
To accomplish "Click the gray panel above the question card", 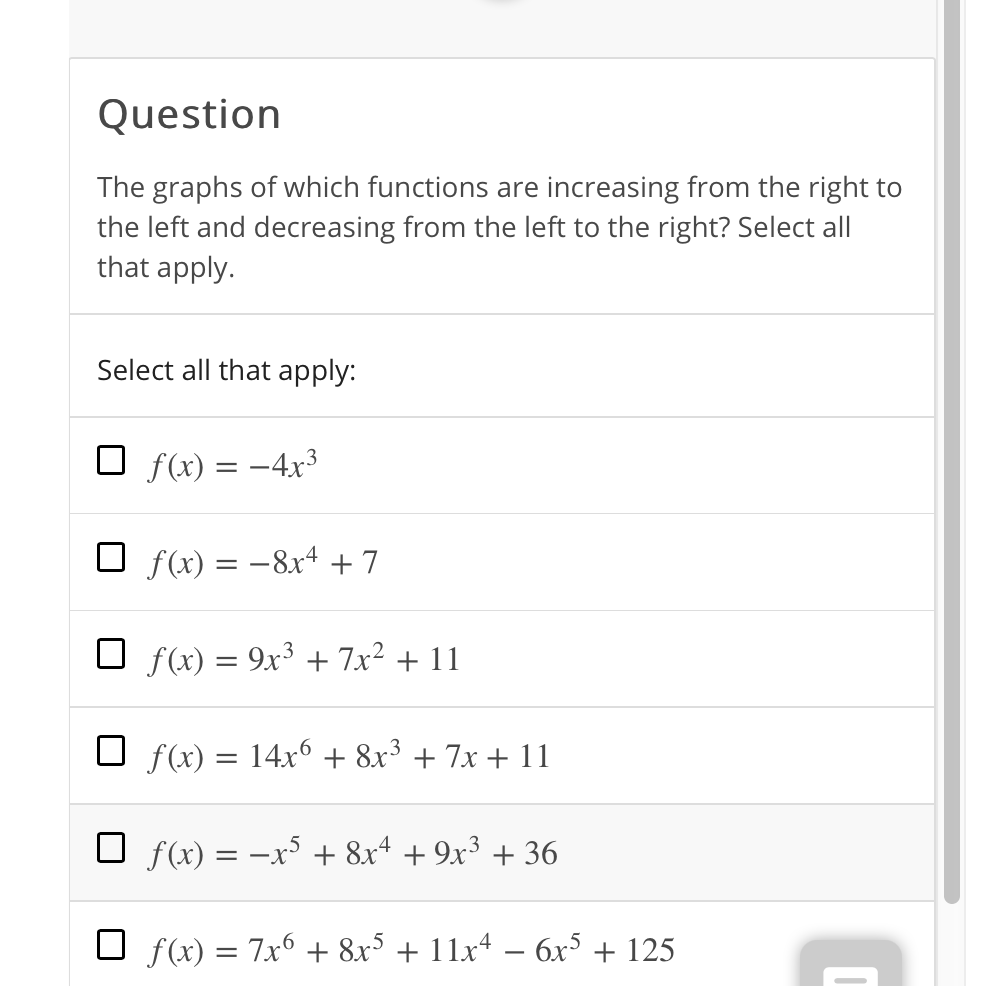I will 500,25.
